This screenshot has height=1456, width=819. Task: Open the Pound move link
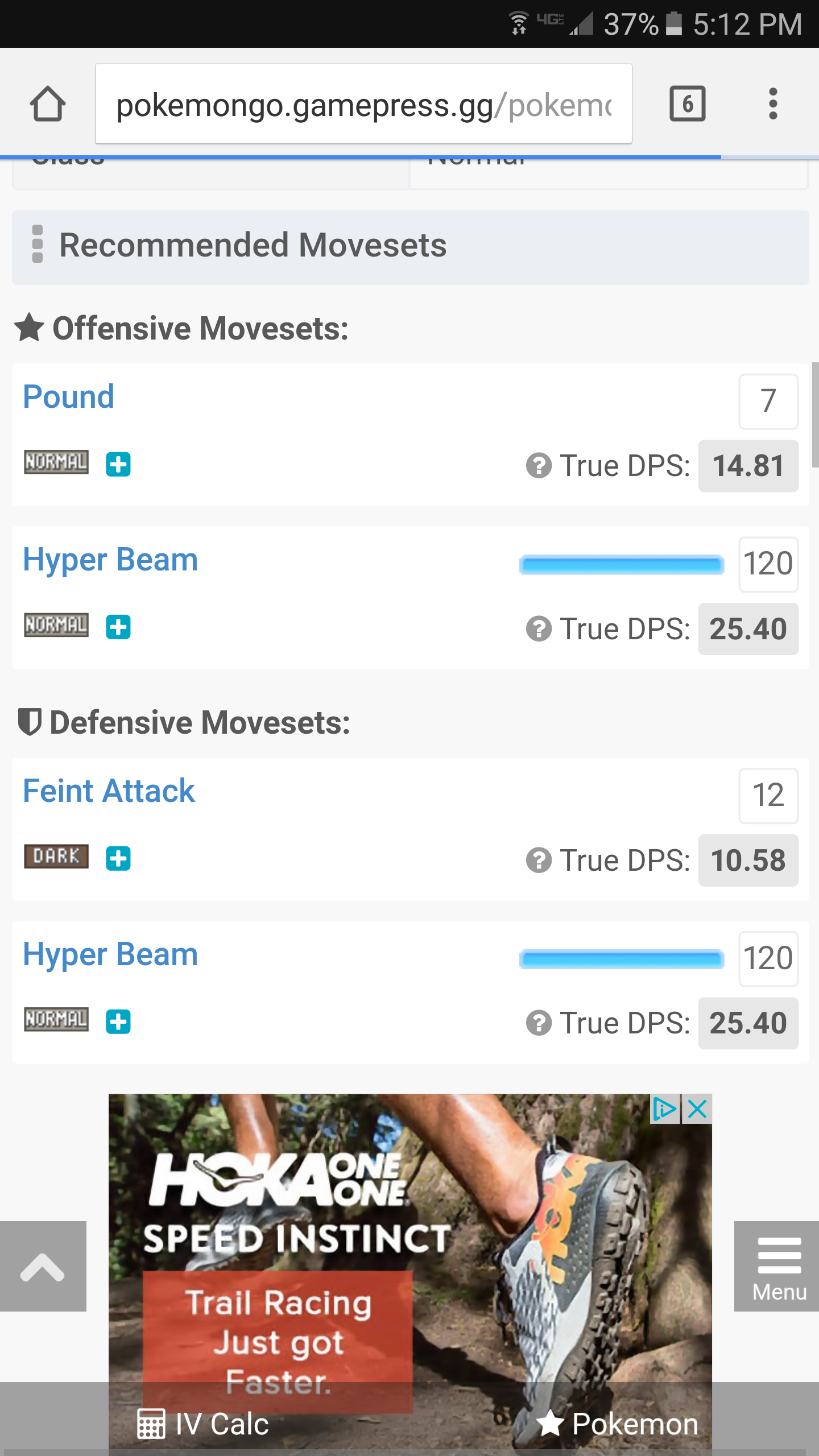[68, 396]
